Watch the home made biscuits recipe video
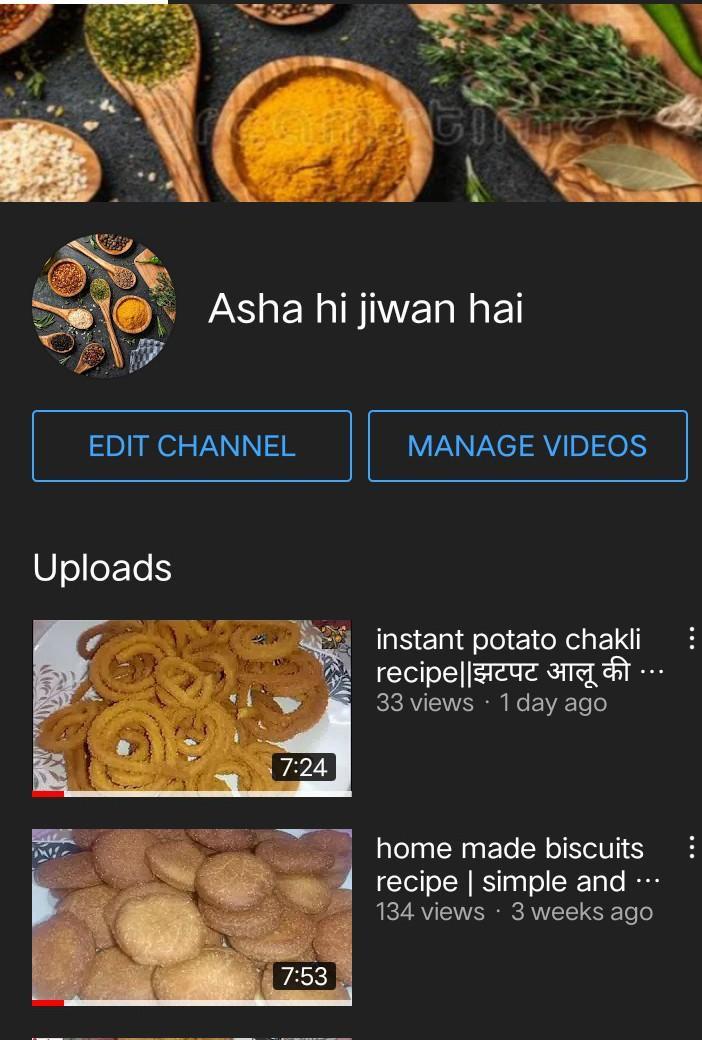Image resolution: width=702 pixels, height=1040 pixels. click(x=192, y=916)
